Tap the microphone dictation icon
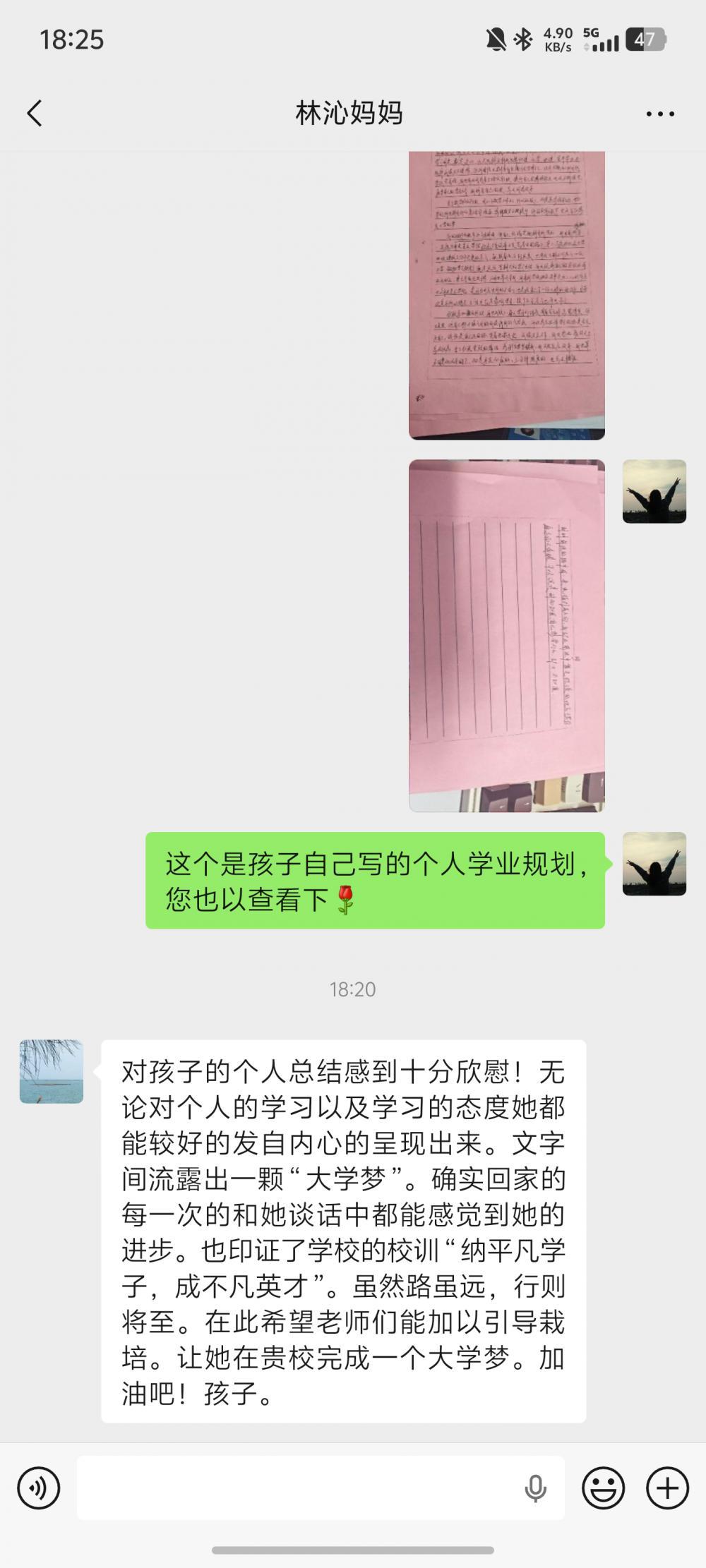This screenshot has width=706, height=1568. pyautogui.click(x=535, y=1488)
